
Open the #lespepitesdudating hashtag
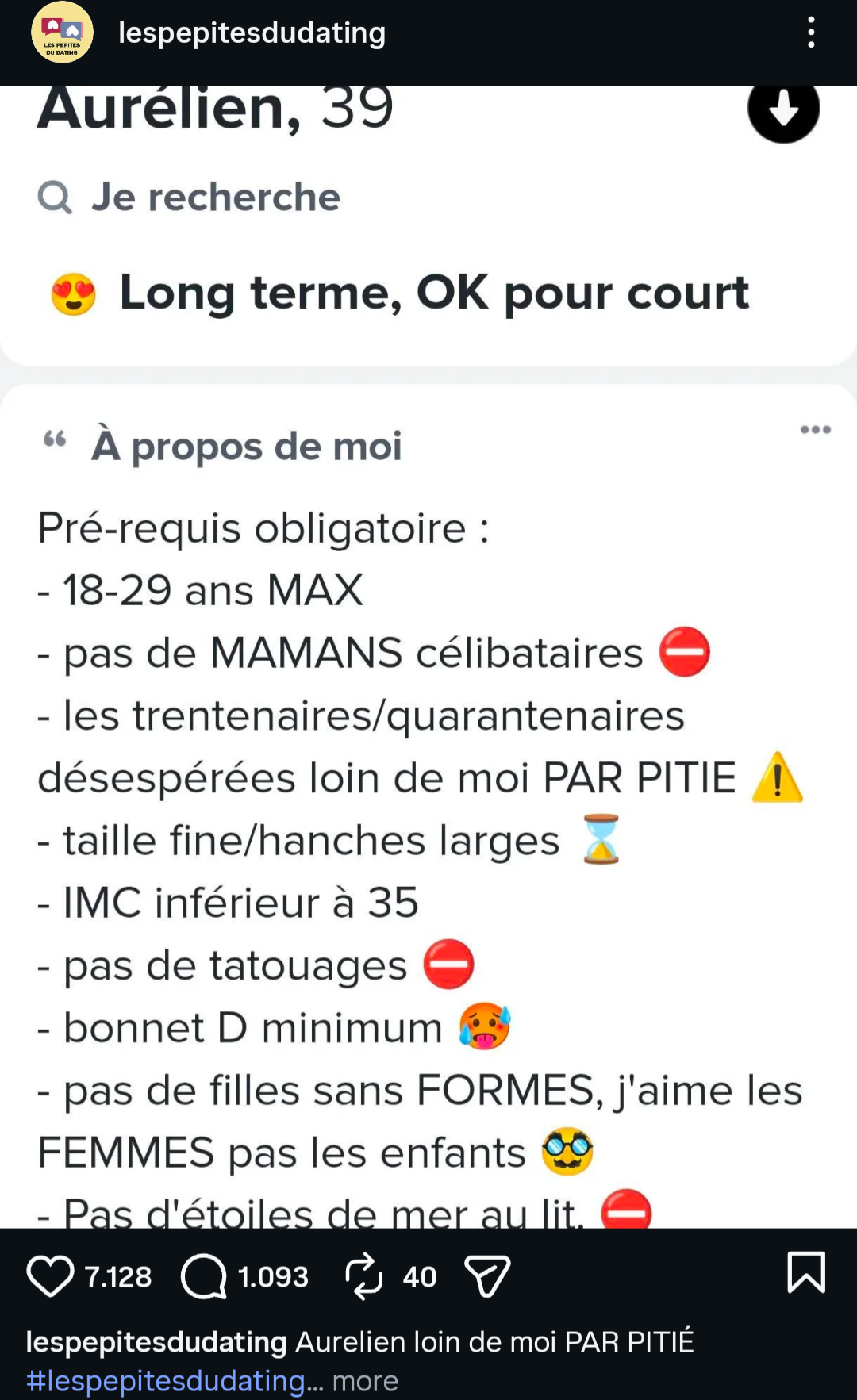(165, 1381)
